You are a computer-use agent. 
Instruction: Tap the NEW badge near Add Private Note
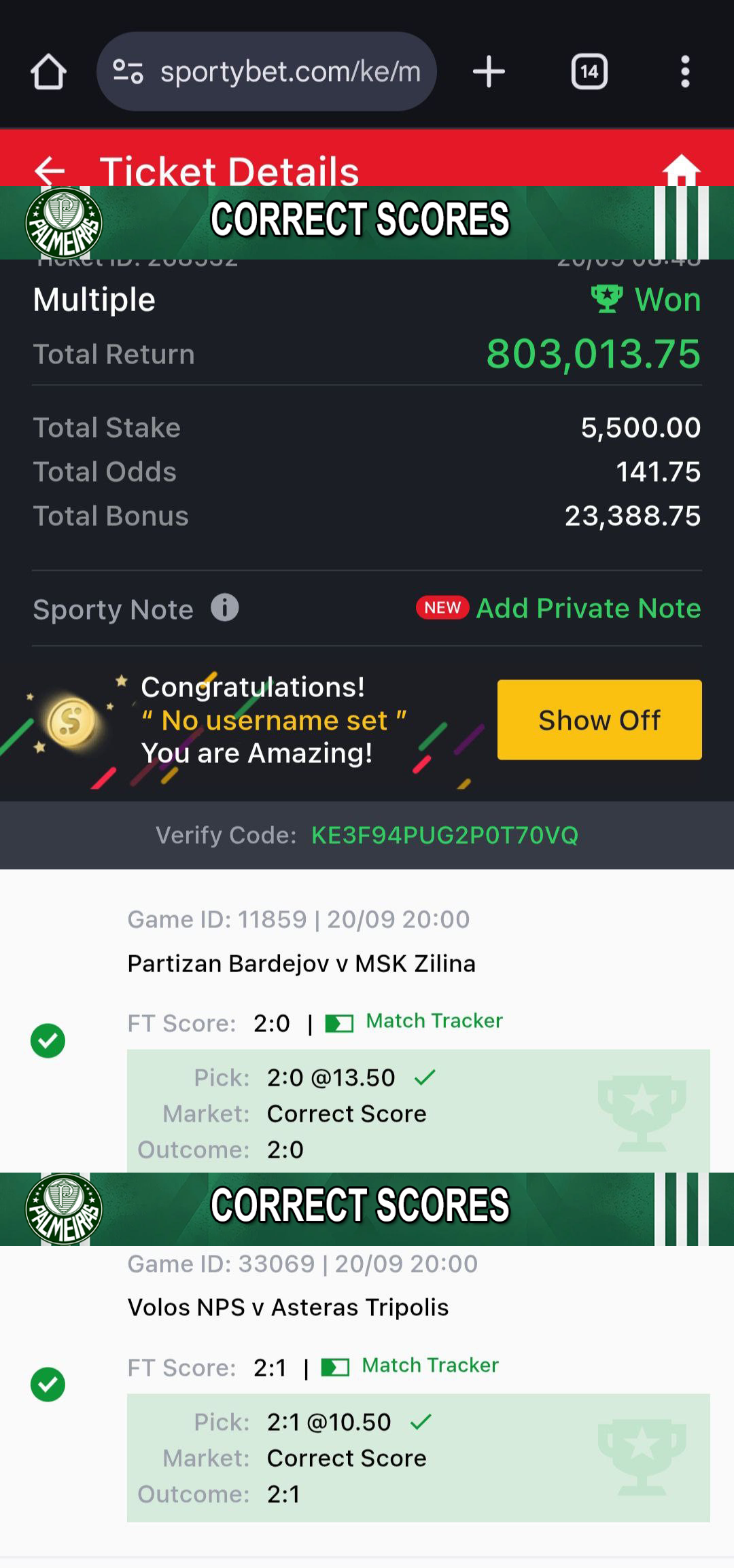442,608
